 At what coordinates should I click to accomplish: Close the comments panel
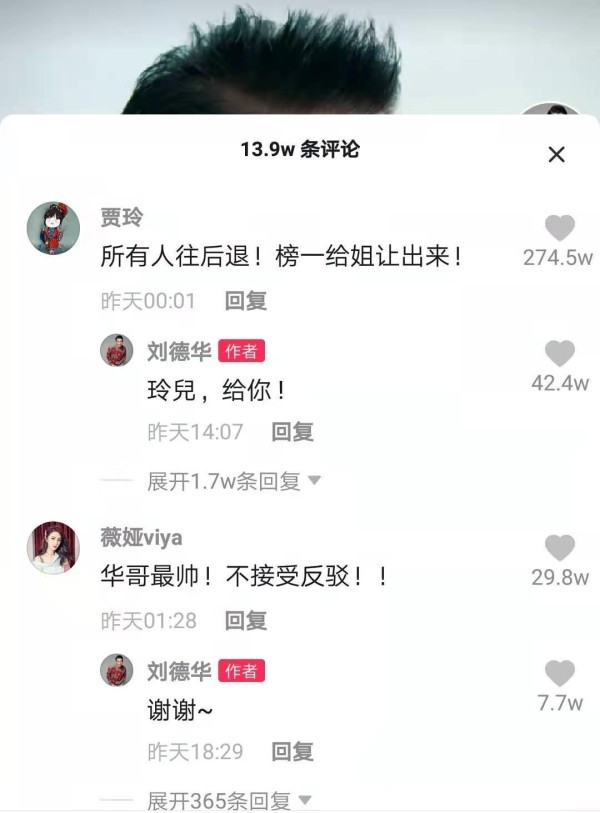tap(557, 154)
